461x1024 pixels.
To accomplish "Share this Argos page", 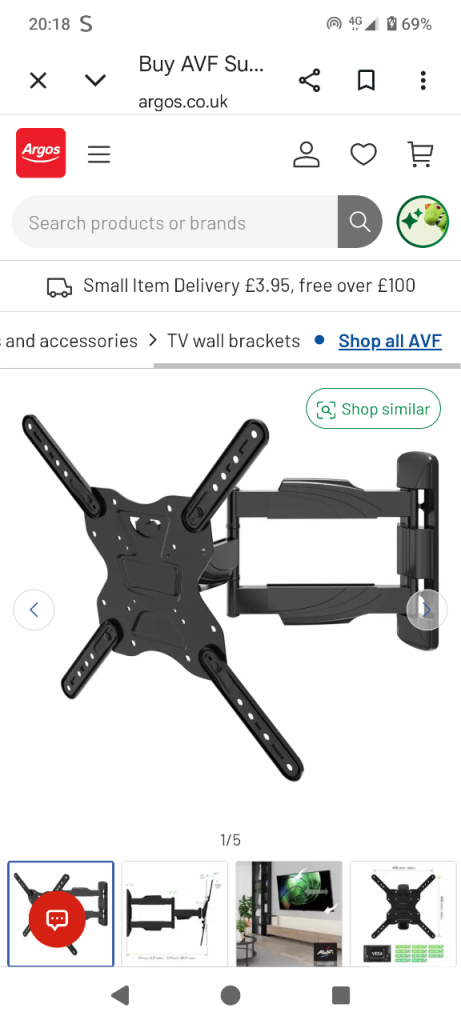I will pyautogui.click(x=310, y=81).
